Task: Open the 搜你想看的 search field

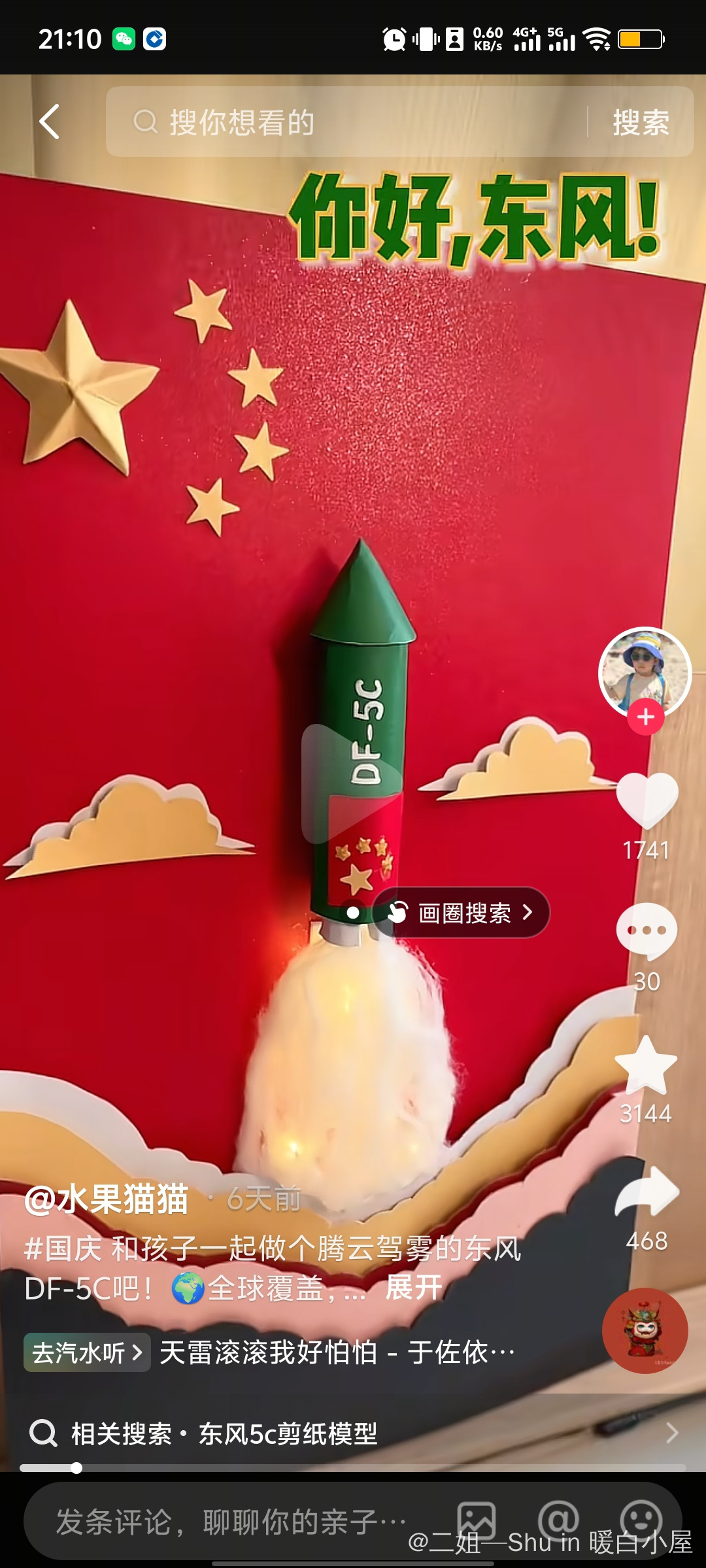Action: [346, 122]
